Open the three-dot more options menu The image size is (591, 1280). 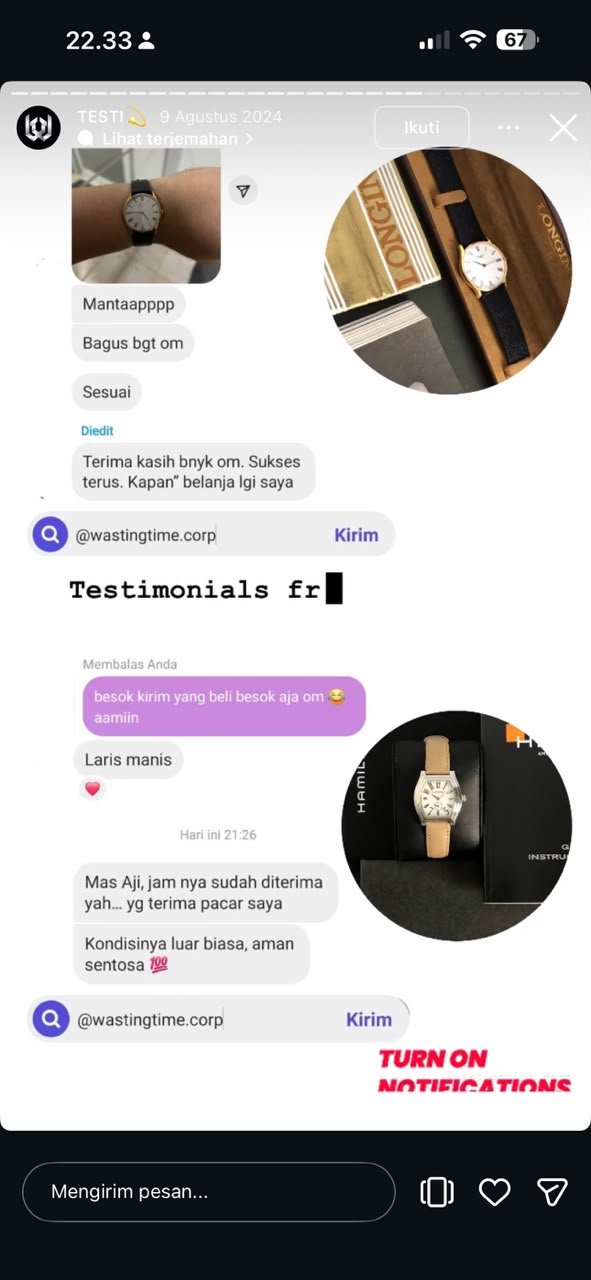509,128
